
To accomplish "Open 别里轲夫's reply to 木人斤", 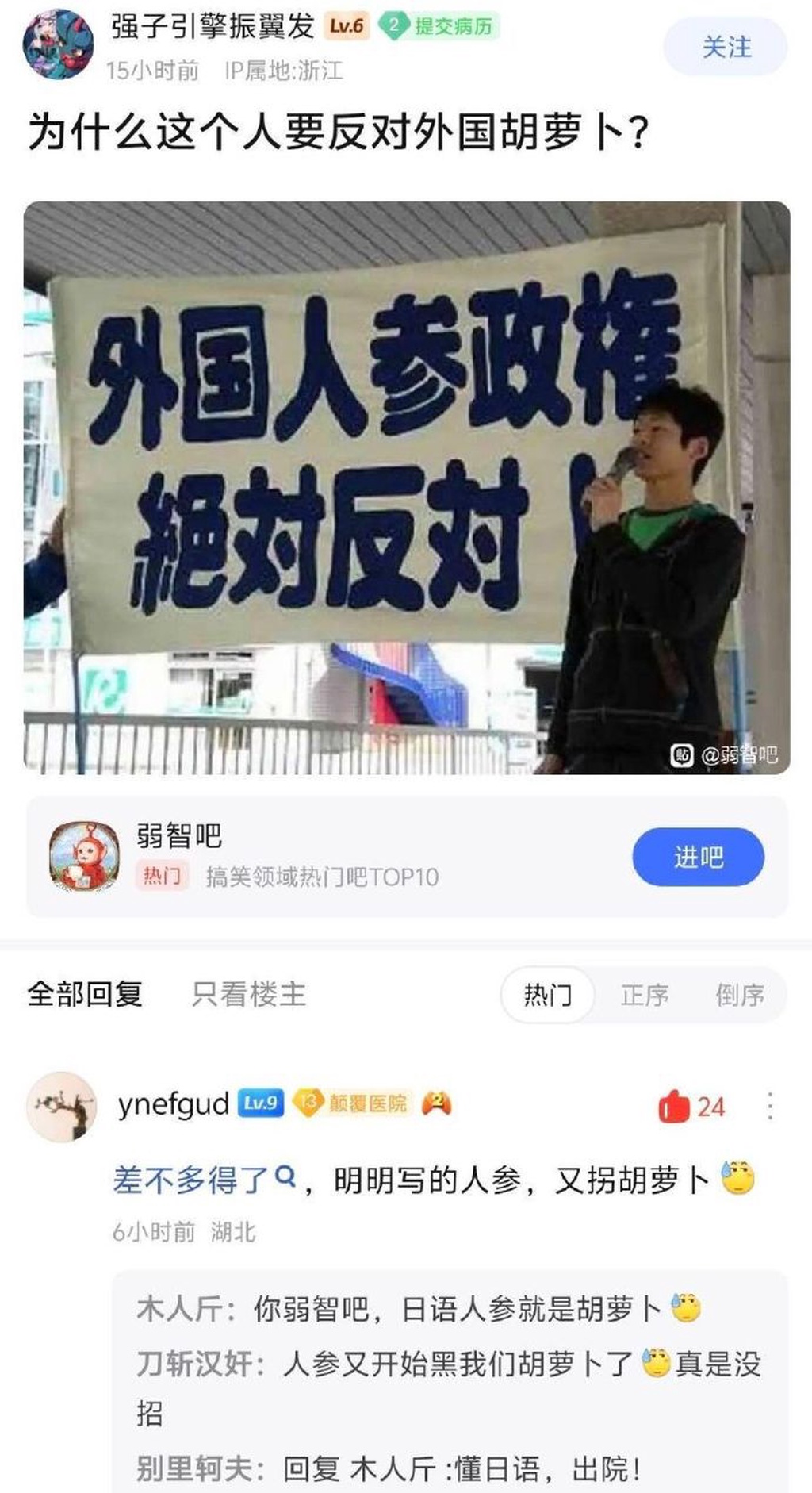I will (x=389, y=1468).
